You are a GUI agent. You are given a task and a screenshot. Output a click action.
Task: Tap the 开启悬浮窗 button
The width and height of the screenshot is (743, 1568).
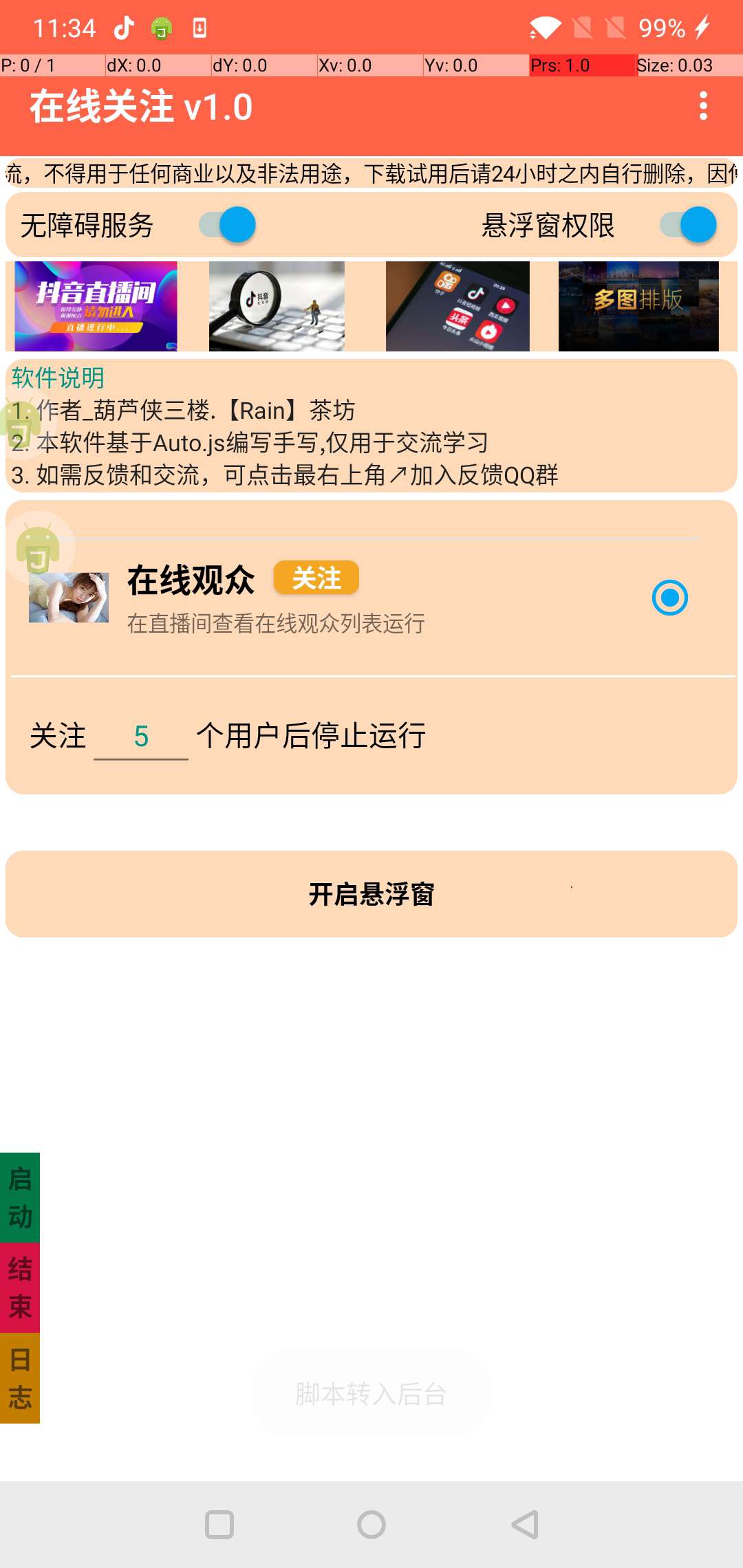click(x=371, y=894)
